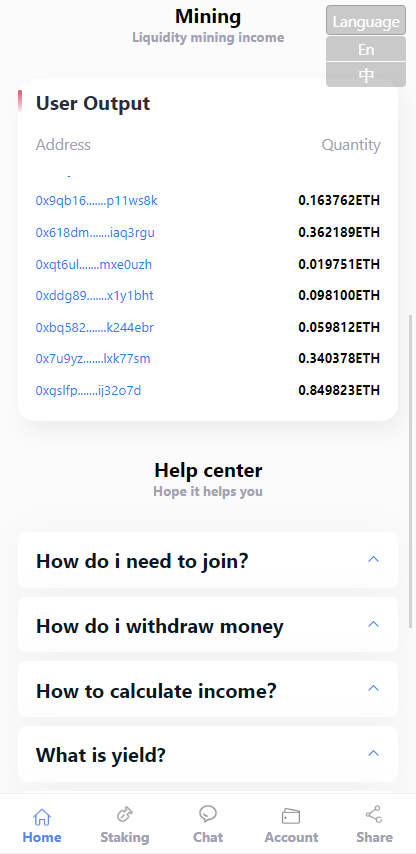Viewport: 416px width, 854px height.
Task: Switch to the Staking tab
Action: pyautogui.click(x=125, y=825)
